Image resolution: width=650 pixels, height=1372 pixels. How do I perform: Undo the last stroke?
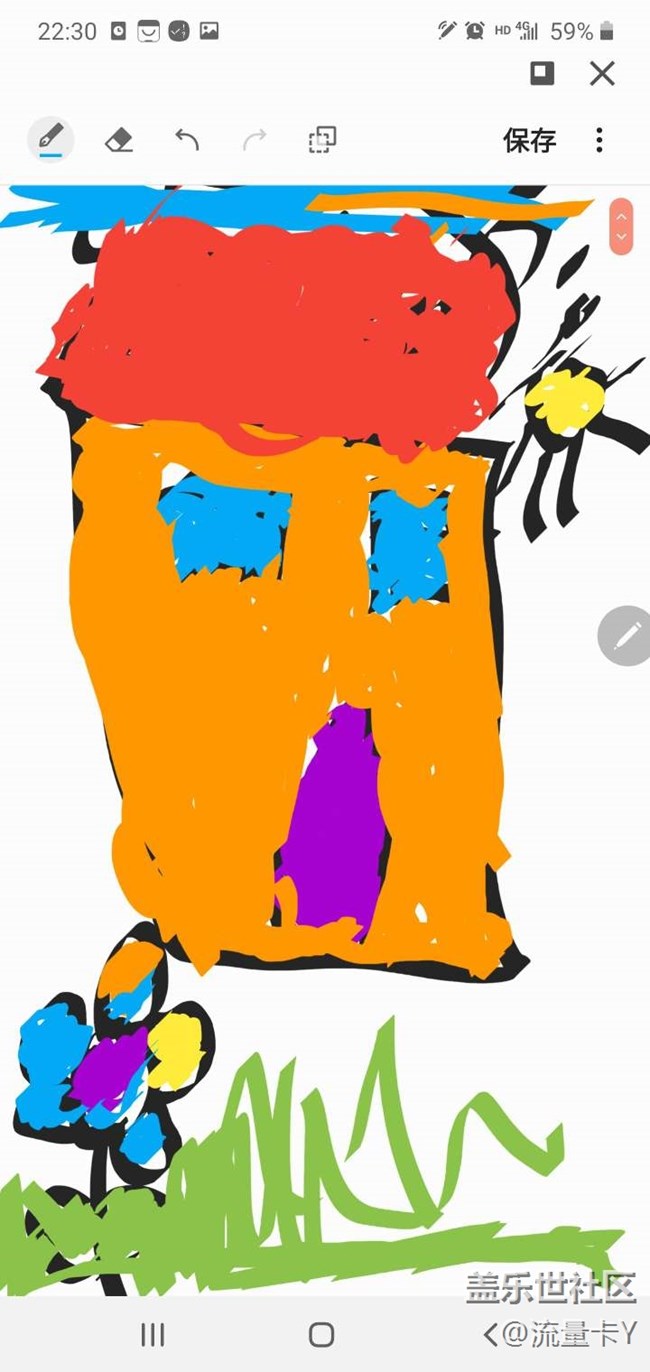click(x=187, y=140)
